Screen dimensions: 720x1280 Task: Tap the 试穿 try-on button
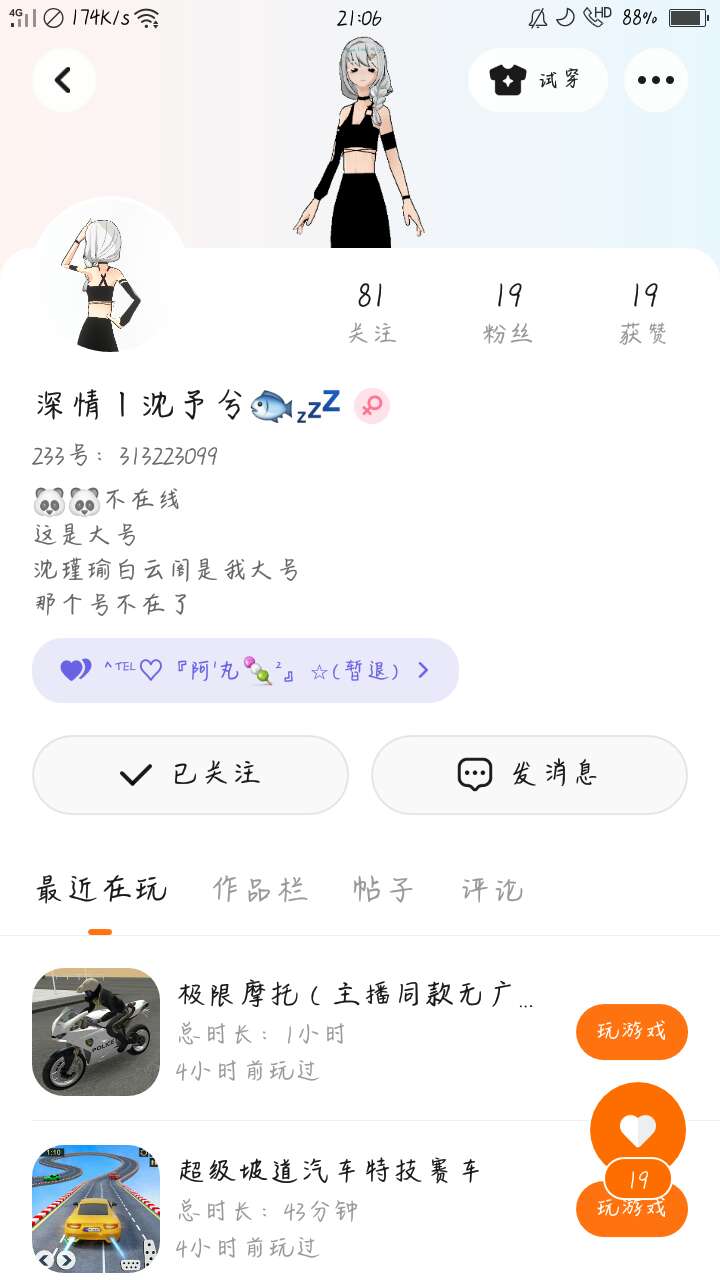(538, 80)
